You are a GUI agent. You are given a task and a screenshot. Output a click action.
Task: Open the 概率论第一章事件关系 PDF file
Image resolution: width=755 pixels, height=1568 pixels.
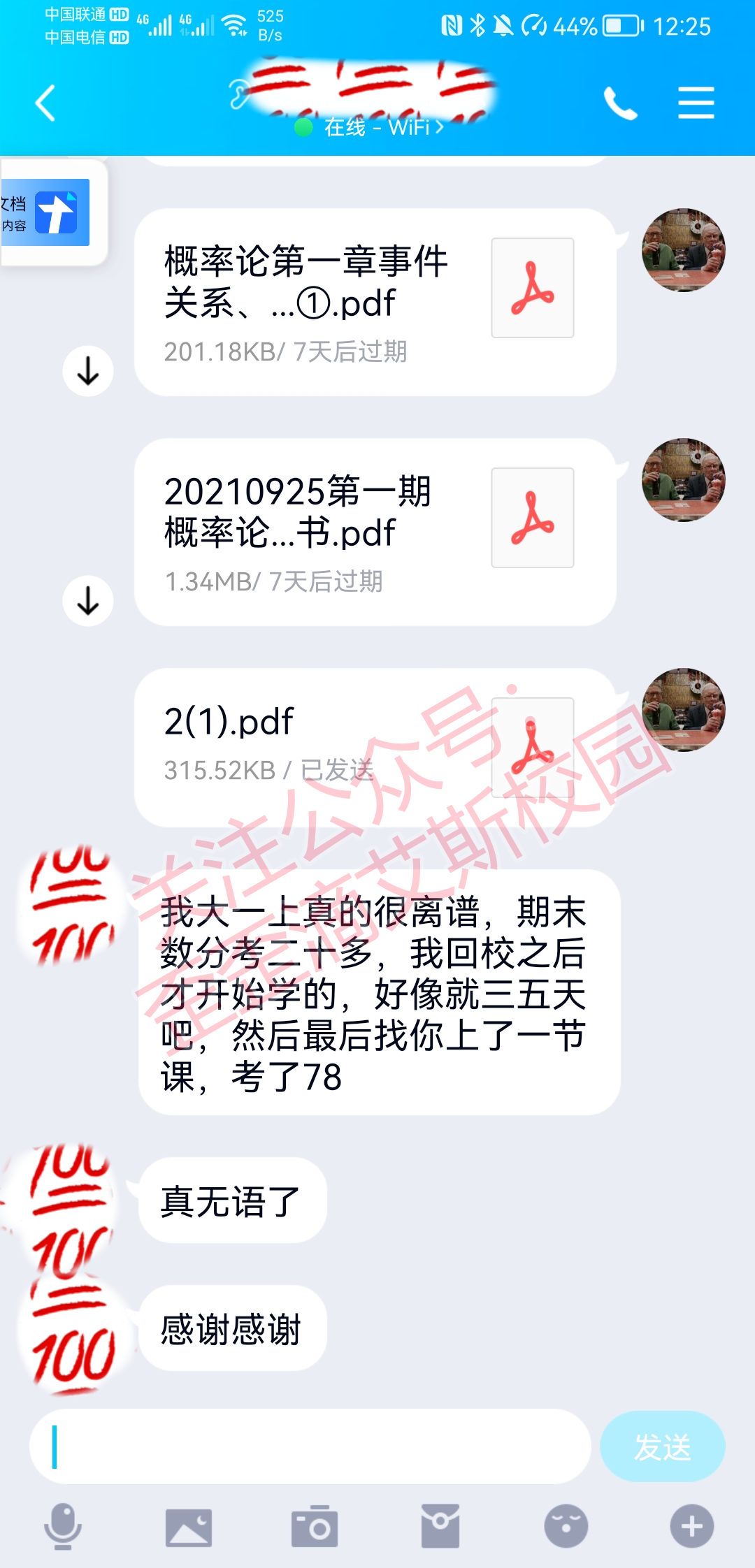point(375,302)
